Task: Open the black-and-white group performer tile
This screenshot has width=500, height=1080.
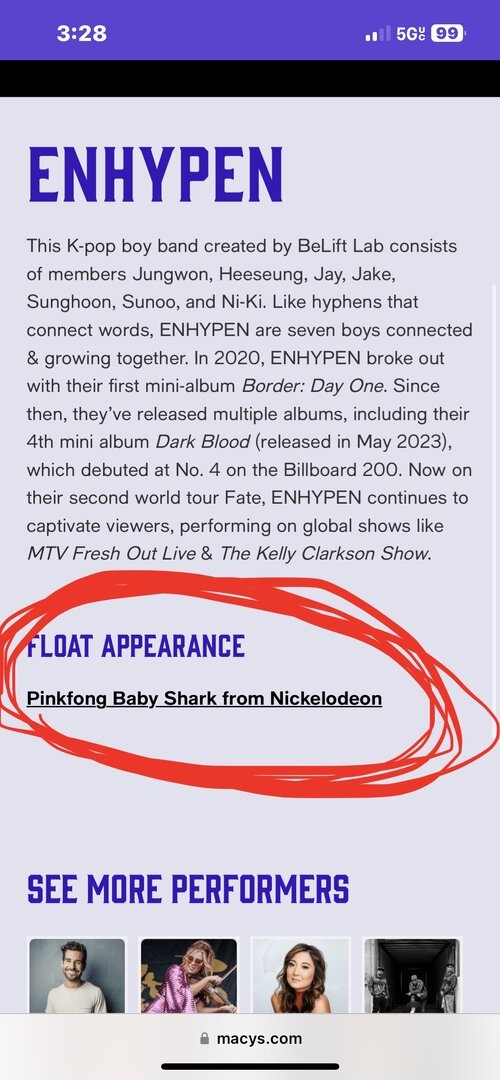Action: (412, 975)
